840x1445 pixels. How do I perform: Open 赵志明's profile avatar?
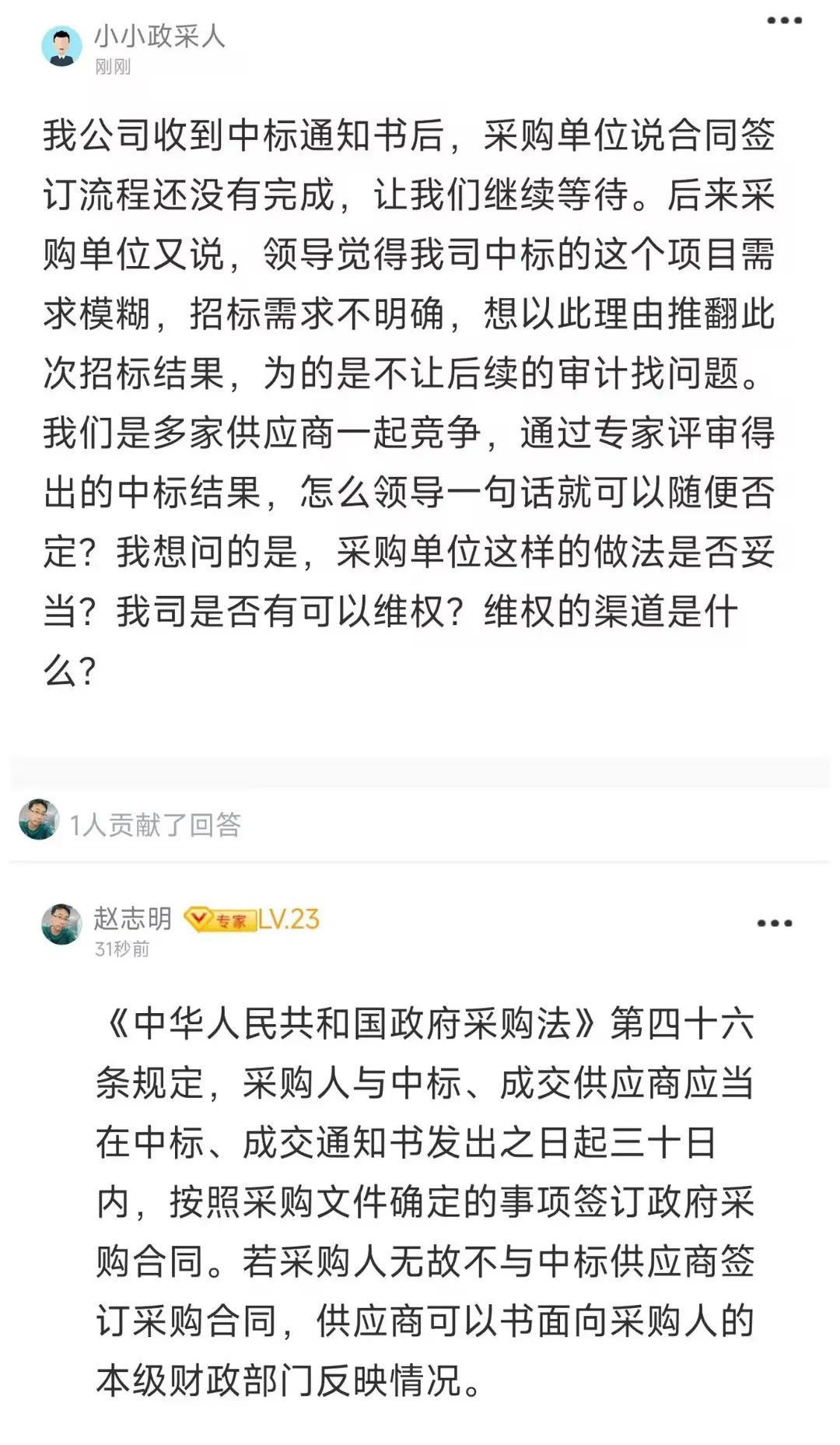[x=61, y=924]
